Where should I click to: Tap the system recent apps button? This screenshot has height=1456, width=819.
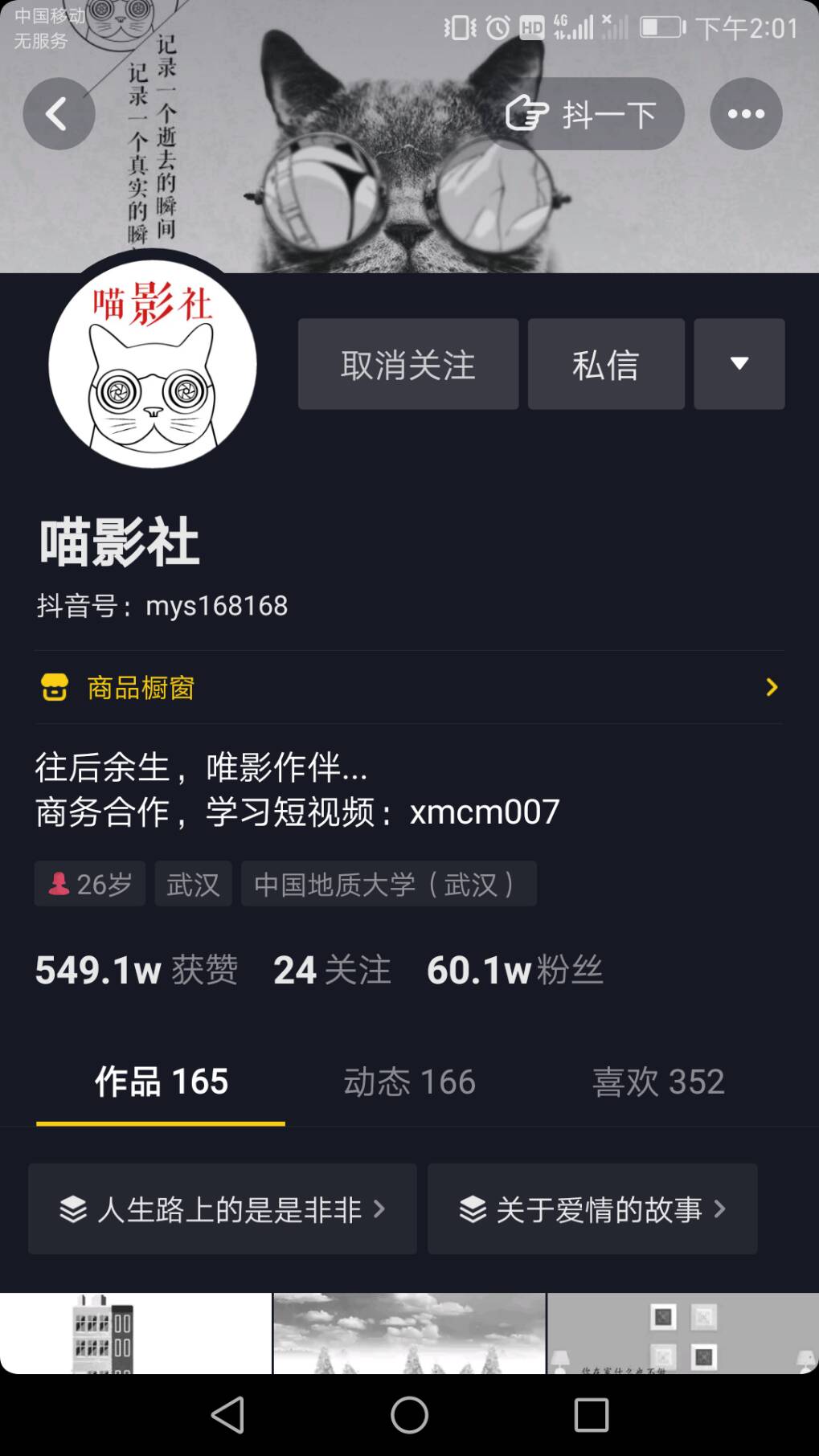pos(591,1415)
